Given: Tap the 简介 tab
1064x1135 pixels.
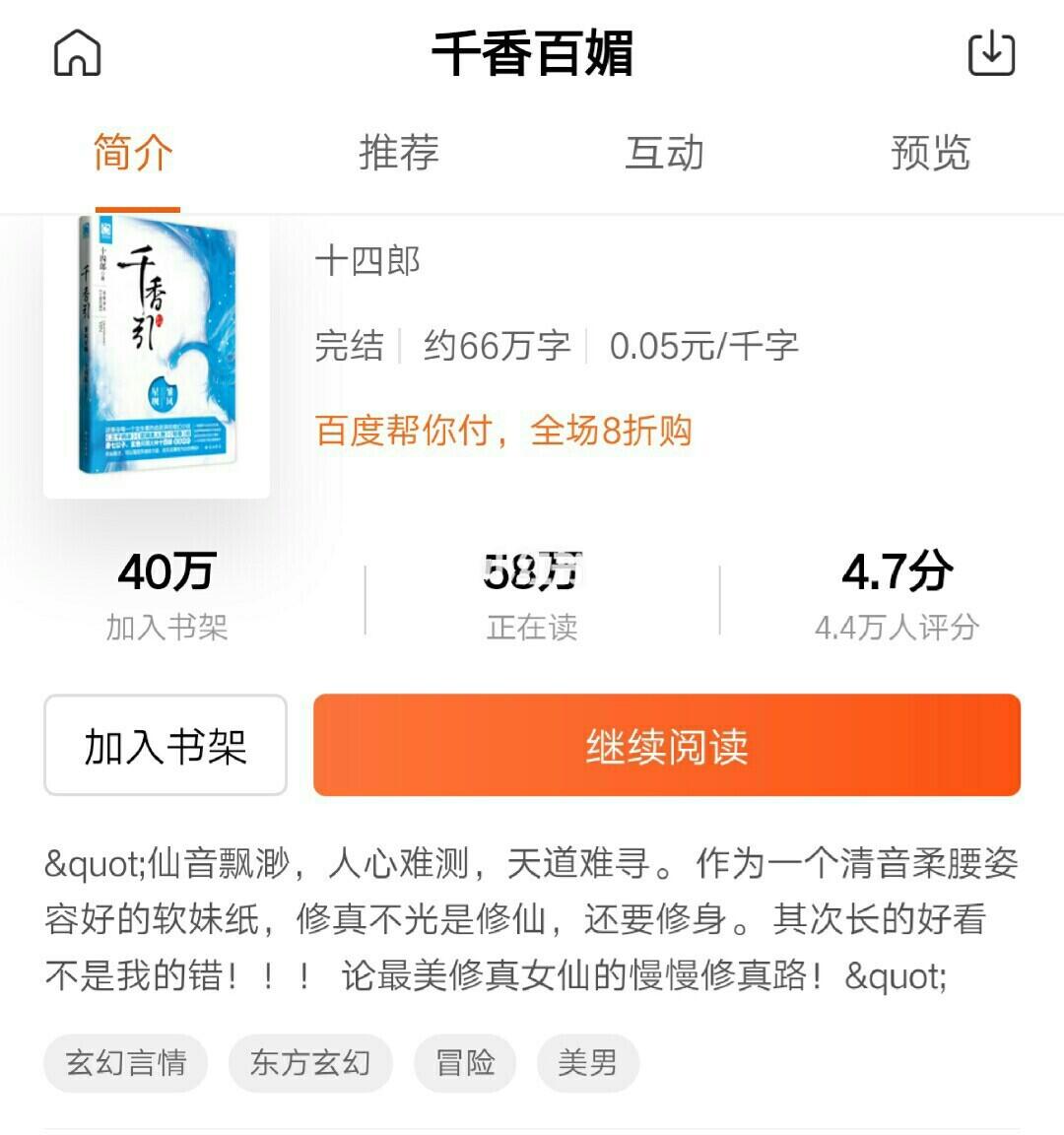Looking at the screenshot, I should [x=133, y=153].
